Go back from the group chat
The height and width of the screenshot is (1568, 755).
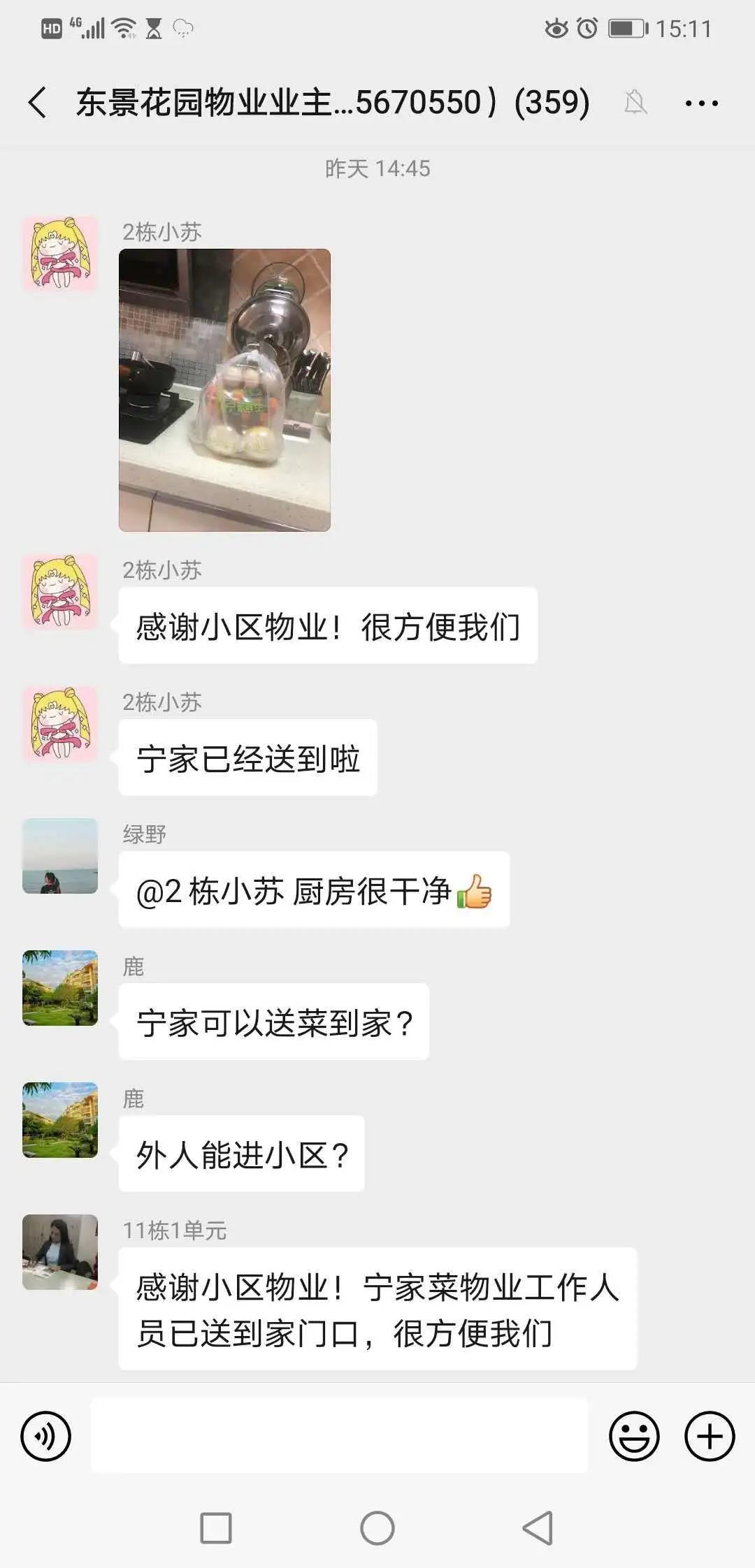click(x=38, y=103)
